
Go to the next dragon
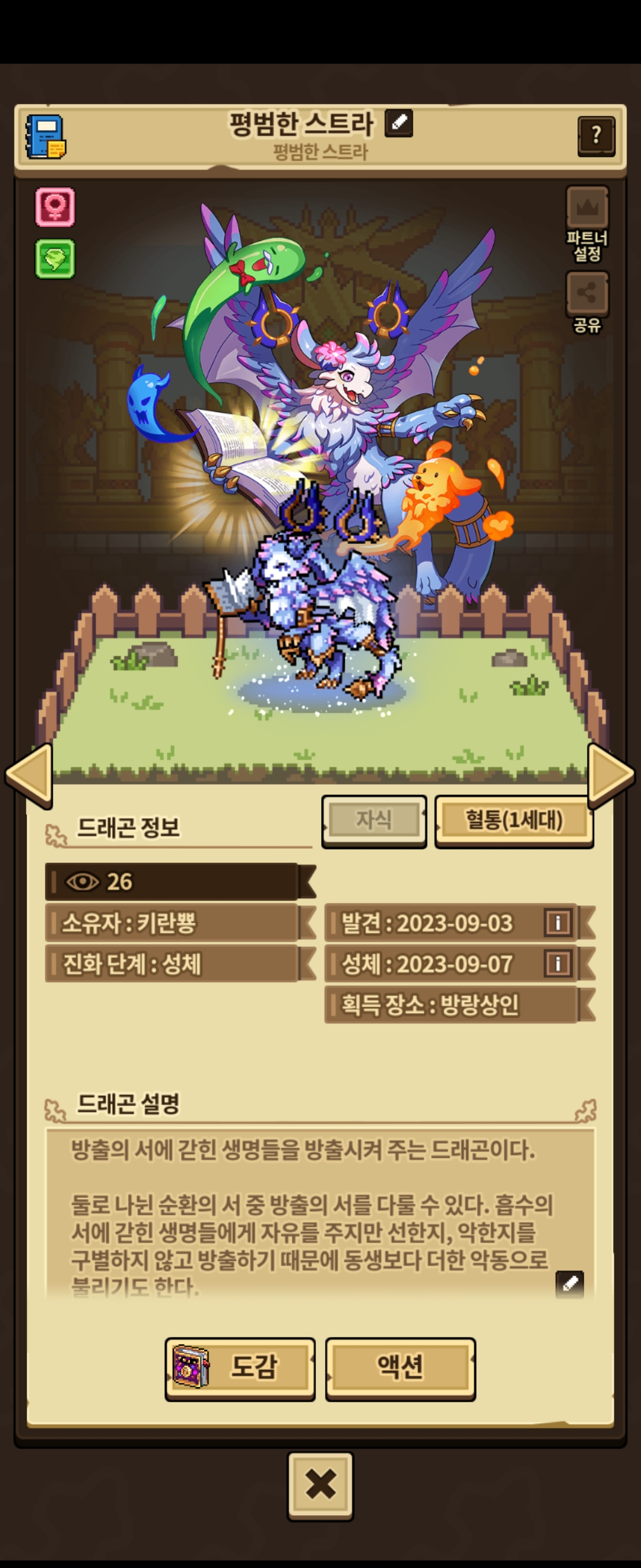[x=611, y=775]
